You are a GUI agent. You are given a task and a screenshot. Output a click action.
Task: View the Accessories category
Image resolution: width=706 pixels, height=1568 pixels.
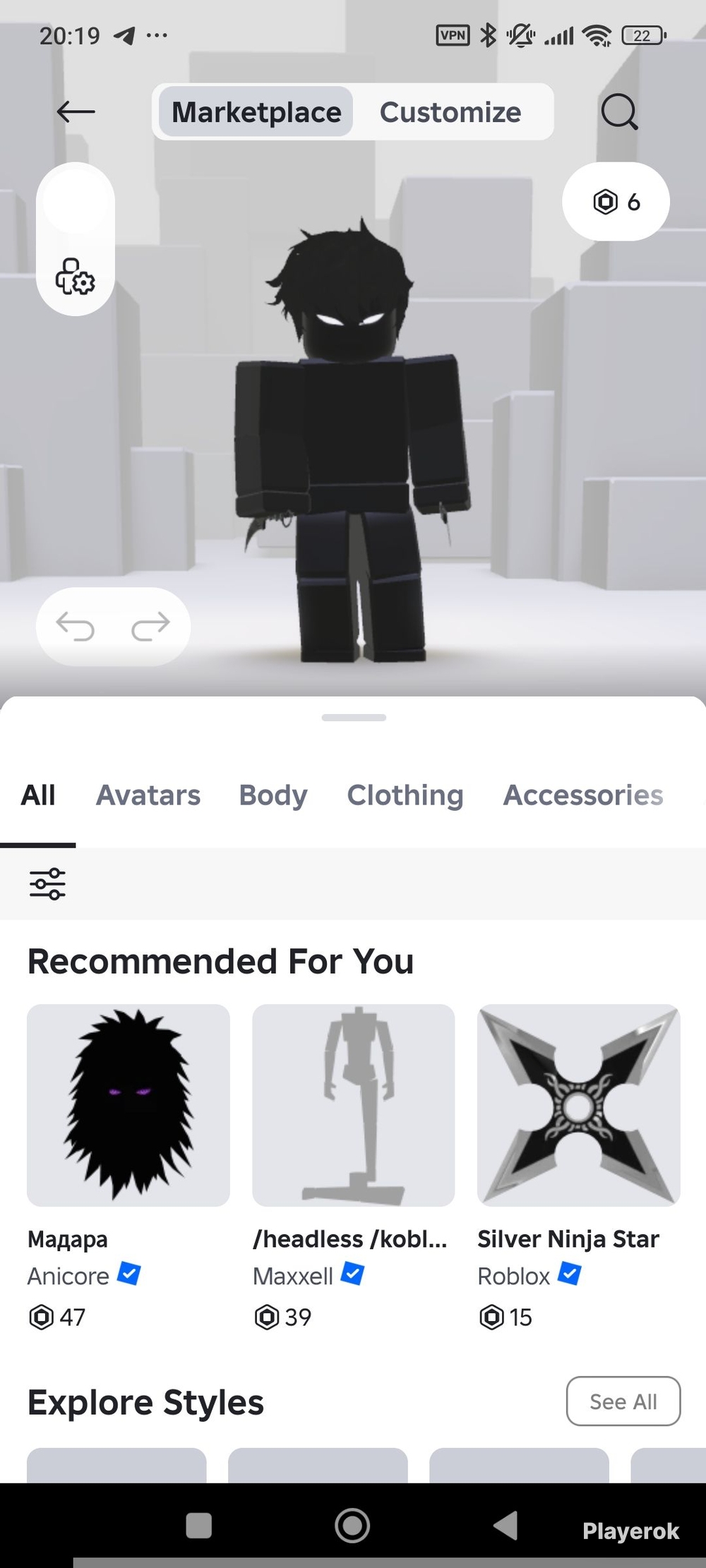tap(583, 795)
